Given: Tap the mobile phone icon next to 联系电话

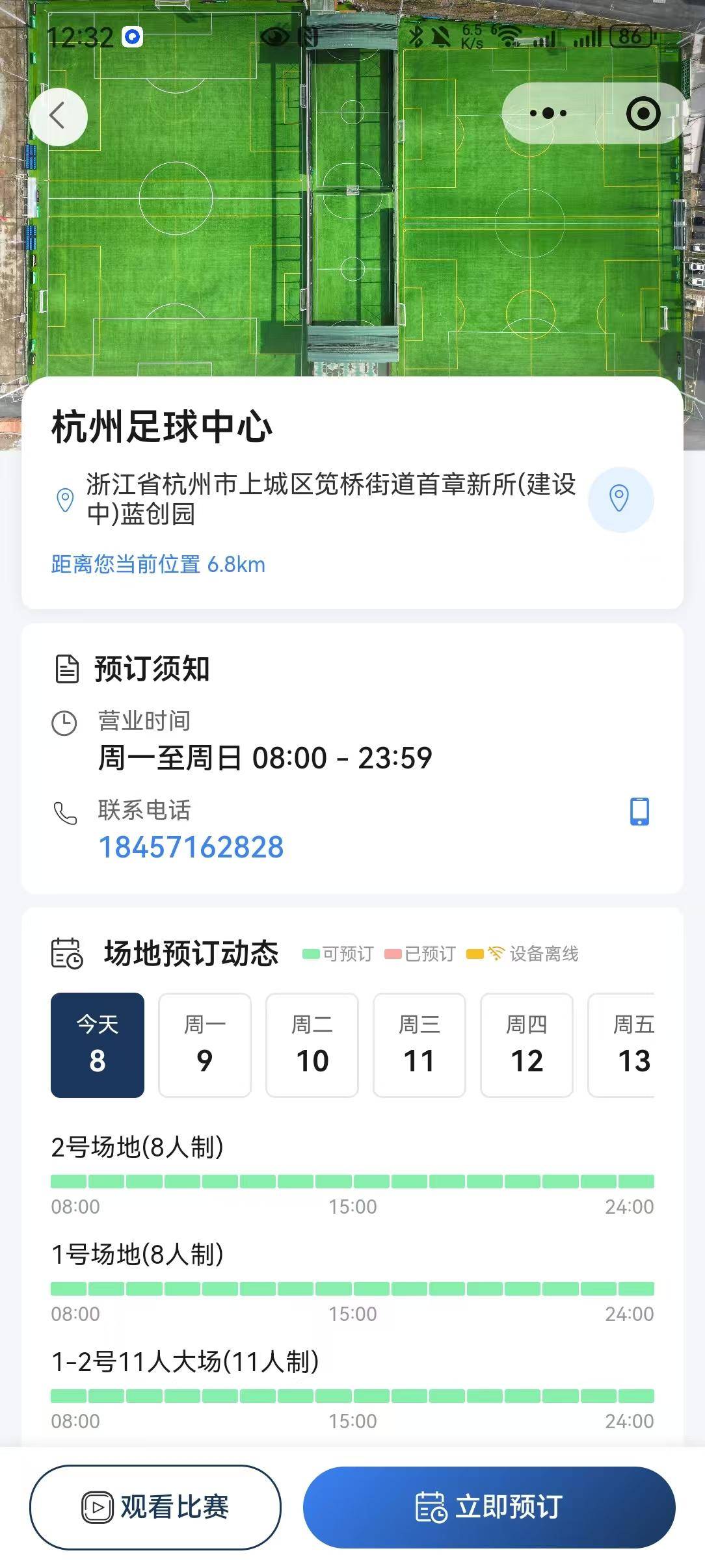Looking at the screenshot, I should (640, 811).
